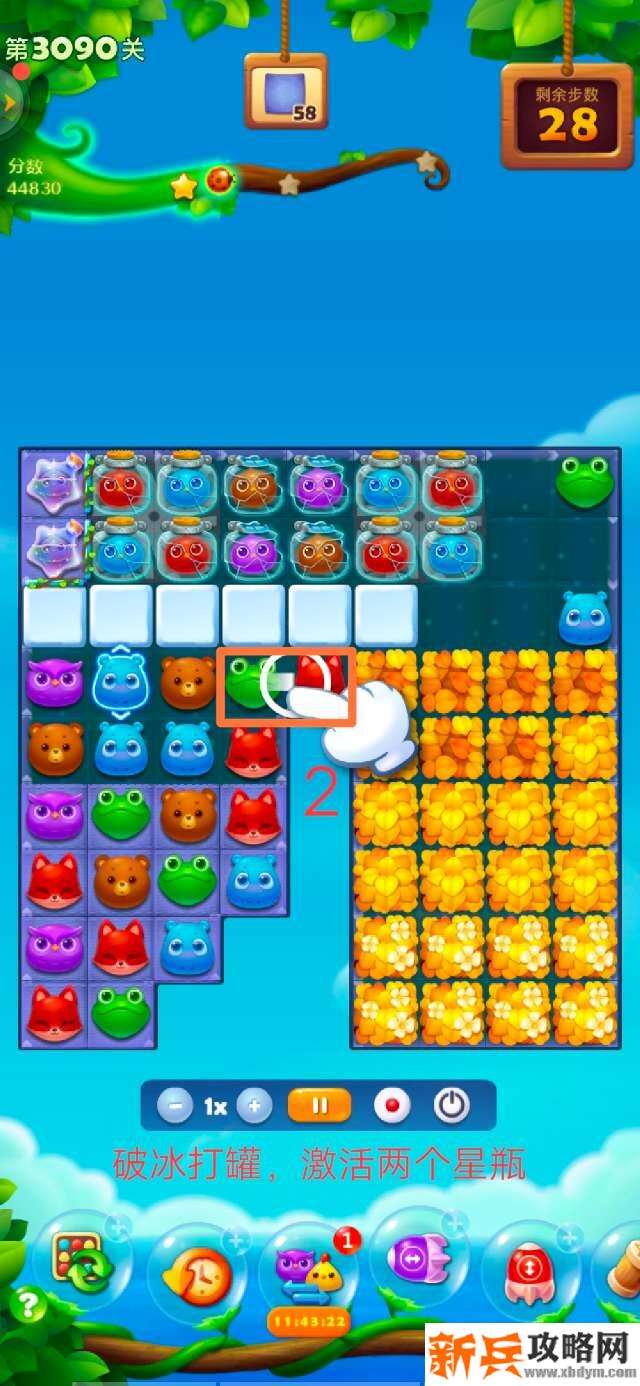Viewport: 640px width, 1386px height.
Task: Pause the replay playback
Action: pyautogui.click(x=320, y=1106)
